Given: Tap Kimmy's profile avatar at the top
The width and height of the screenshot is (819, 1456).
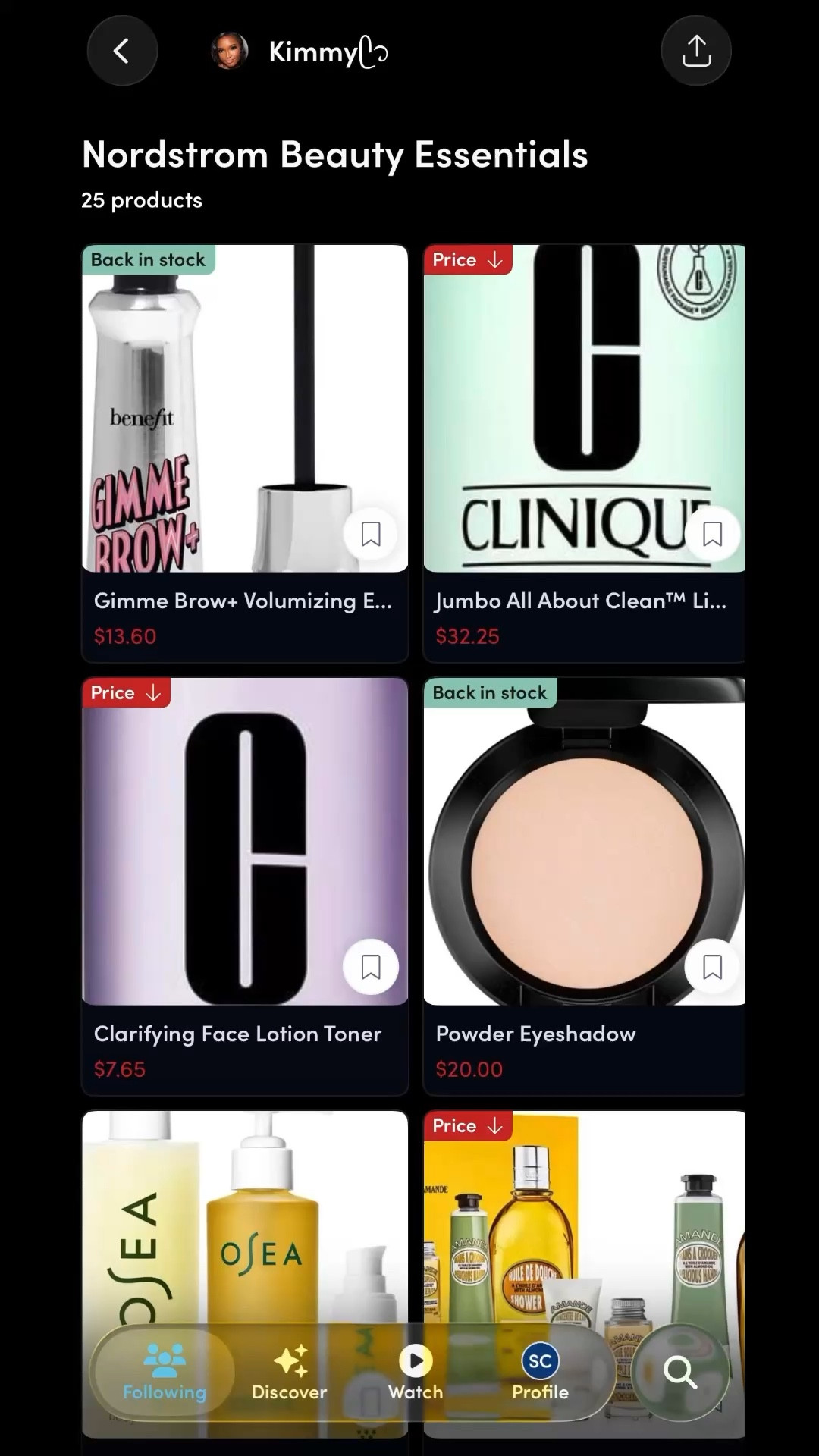Looking at the screenshot, I should tap(230, 50).
